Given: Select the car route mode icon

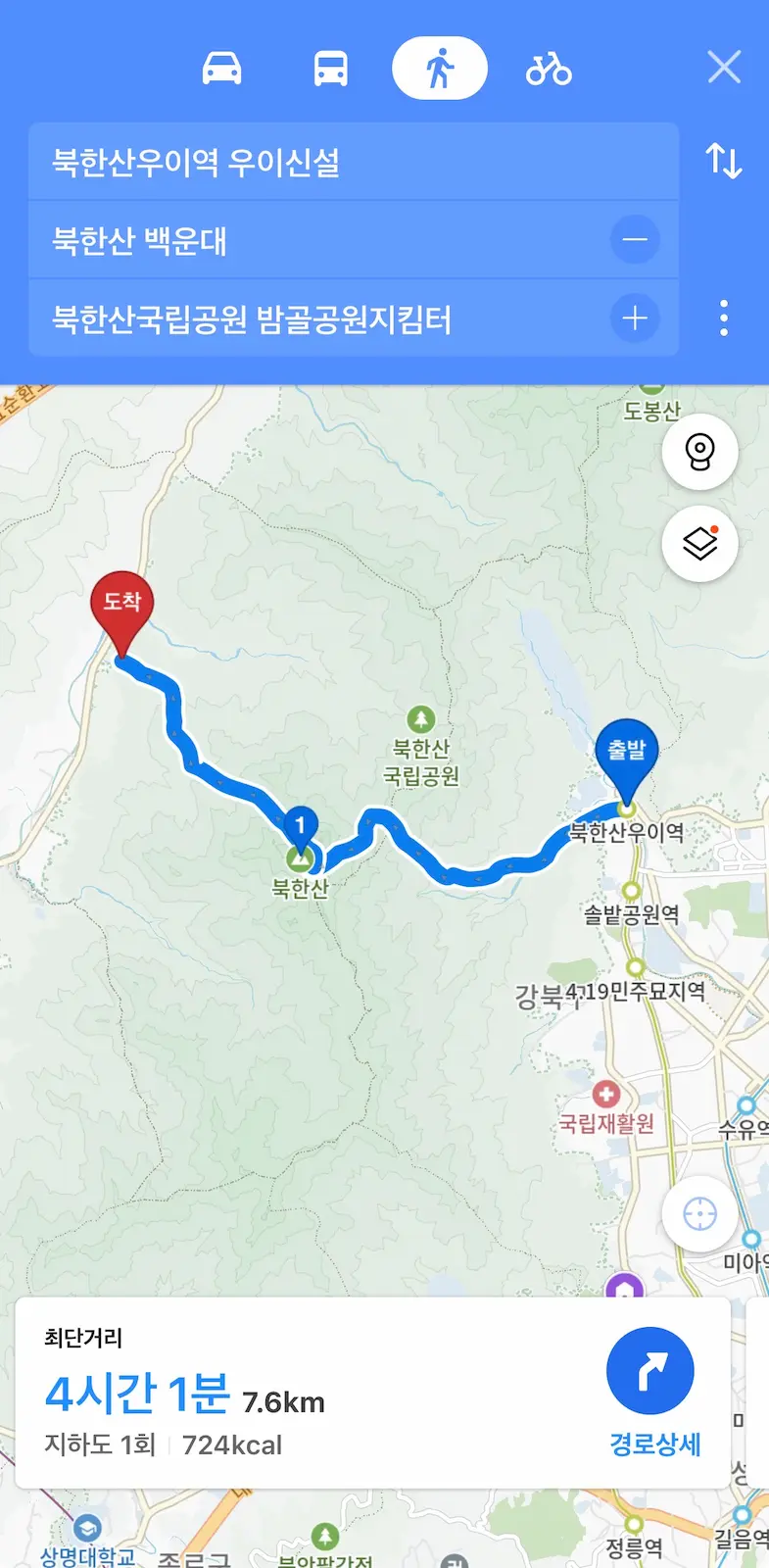Looking at the screenshot, I should tap(220, 68).
